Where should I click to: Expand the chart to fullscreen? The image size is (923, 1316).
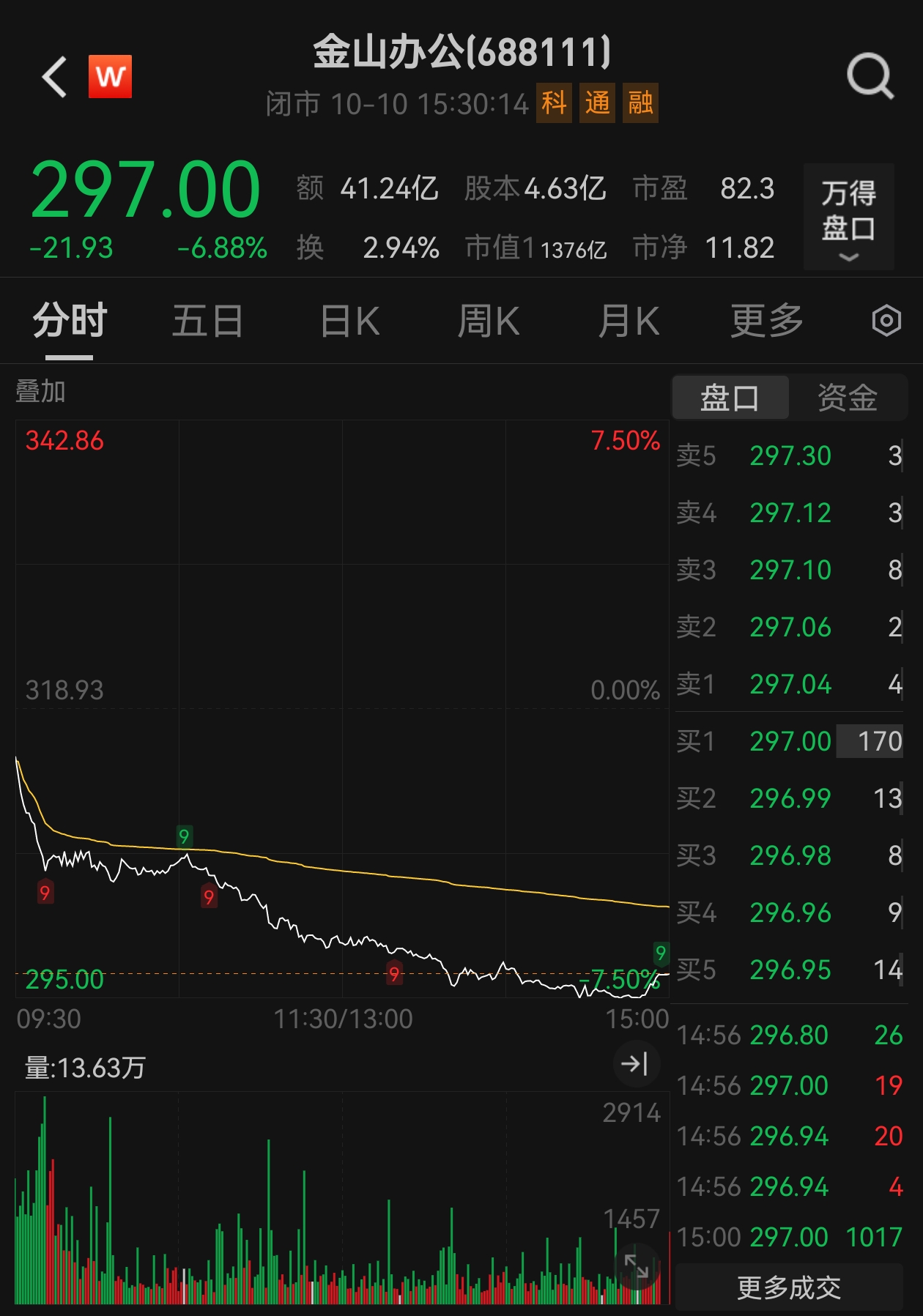(636, 1266)
